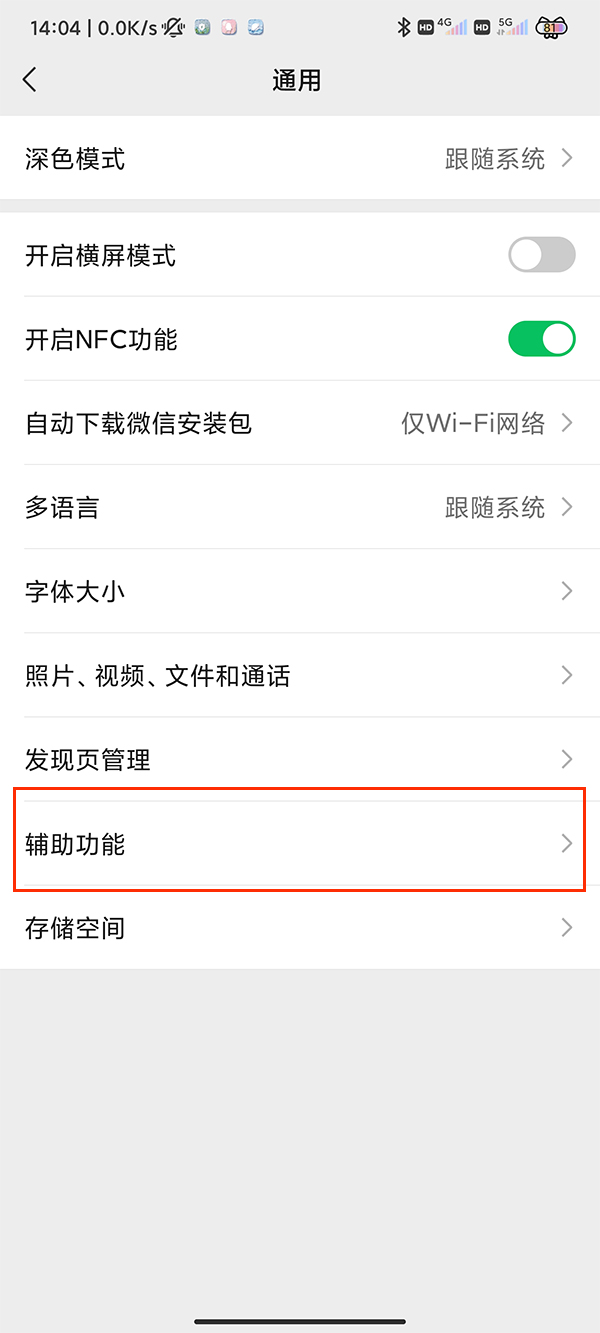Open the 多语言 setting
The image size is (600, 1333).
coord(300,507)
